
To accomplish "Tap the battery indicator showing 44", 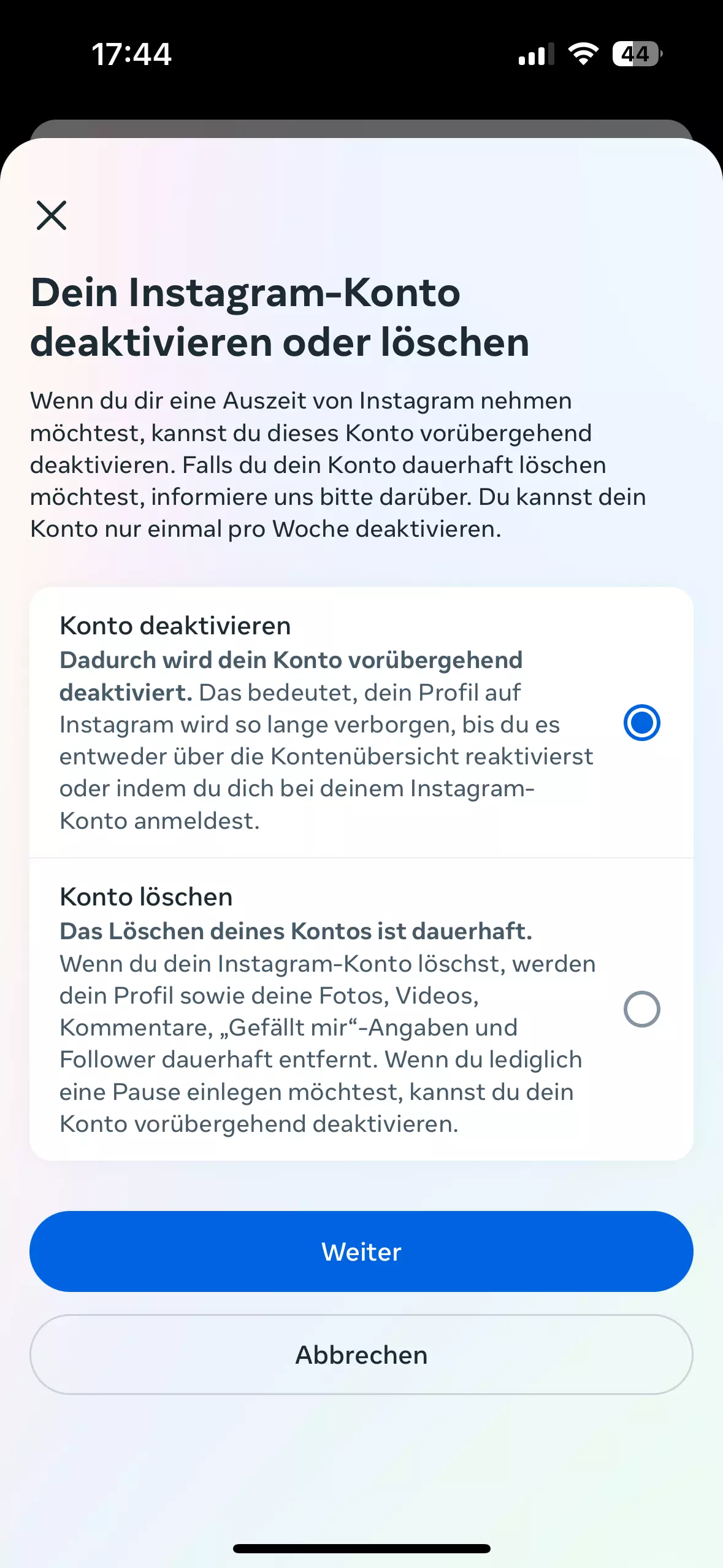I will pyautogui.click(x=635, y=54).
